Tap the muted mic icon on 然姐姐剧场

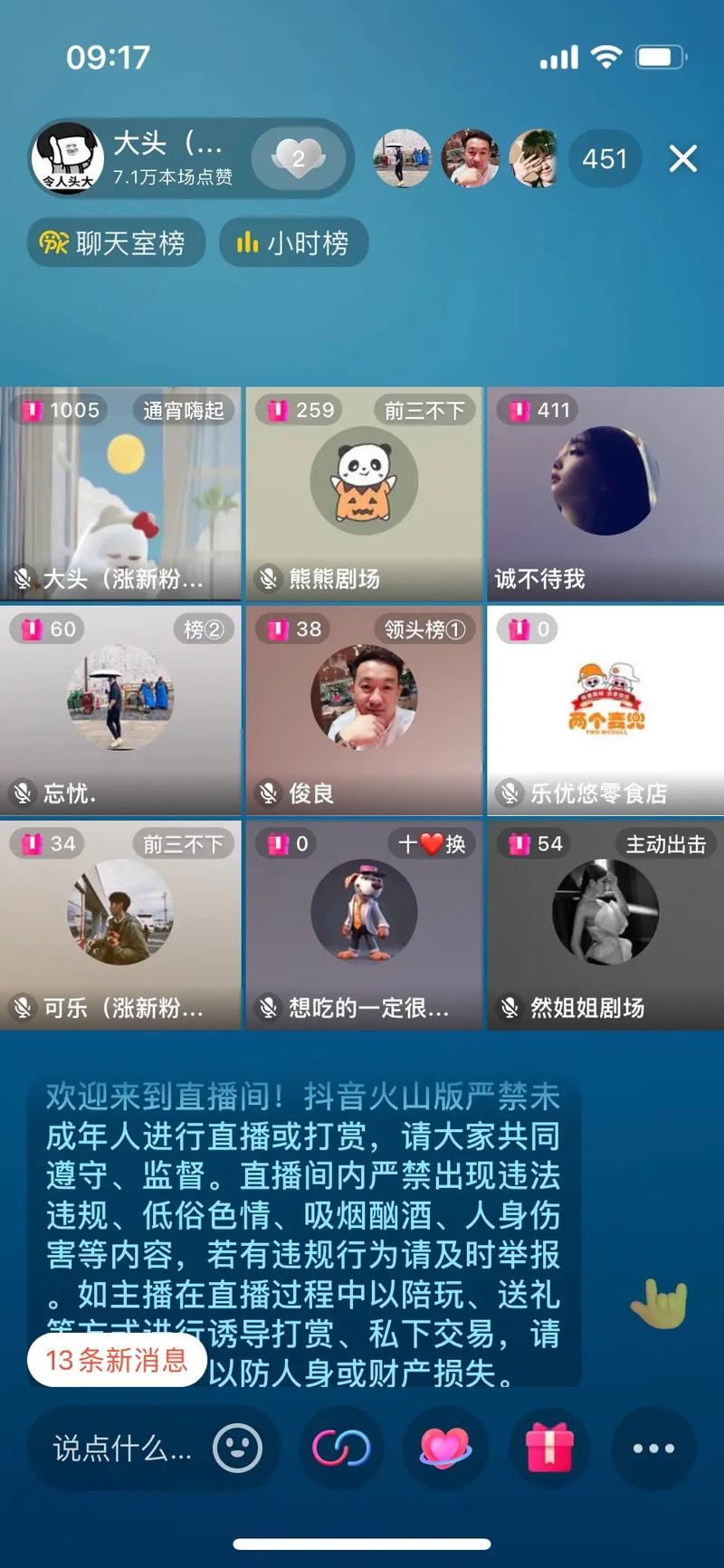[509, 1007]
